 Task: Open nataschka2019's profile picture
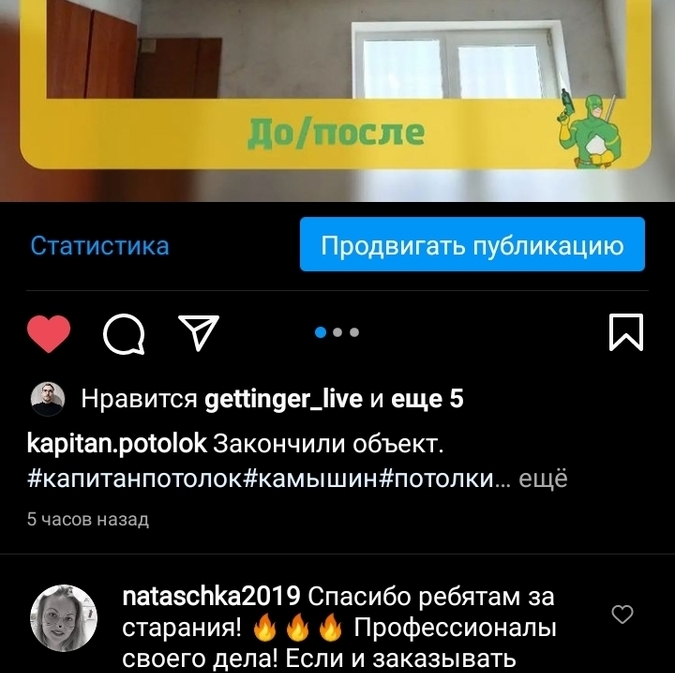point(64,618)
